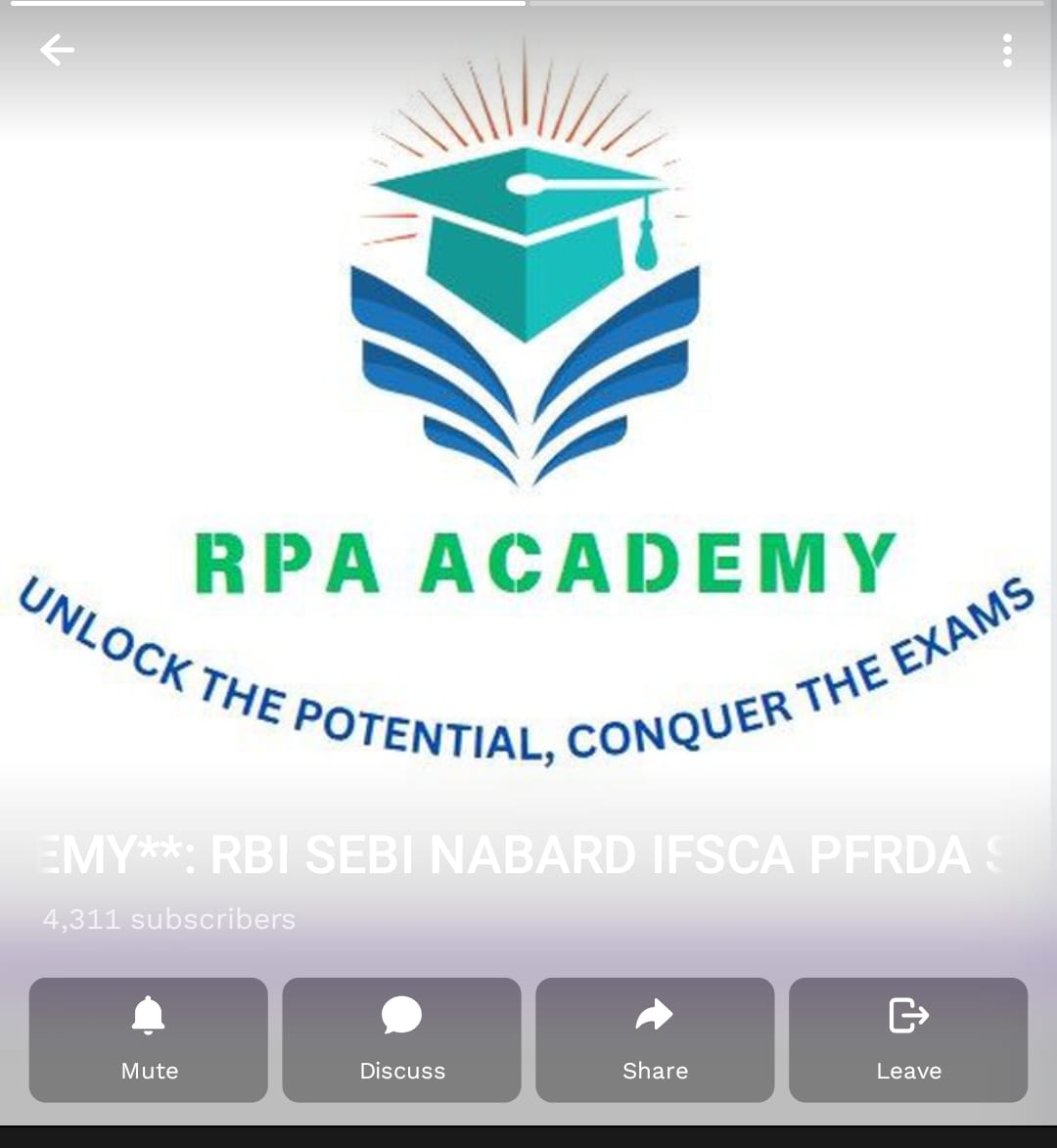1057x1148 pixels.
Task: Open the Discuss group
Action: pos(401,1039)
